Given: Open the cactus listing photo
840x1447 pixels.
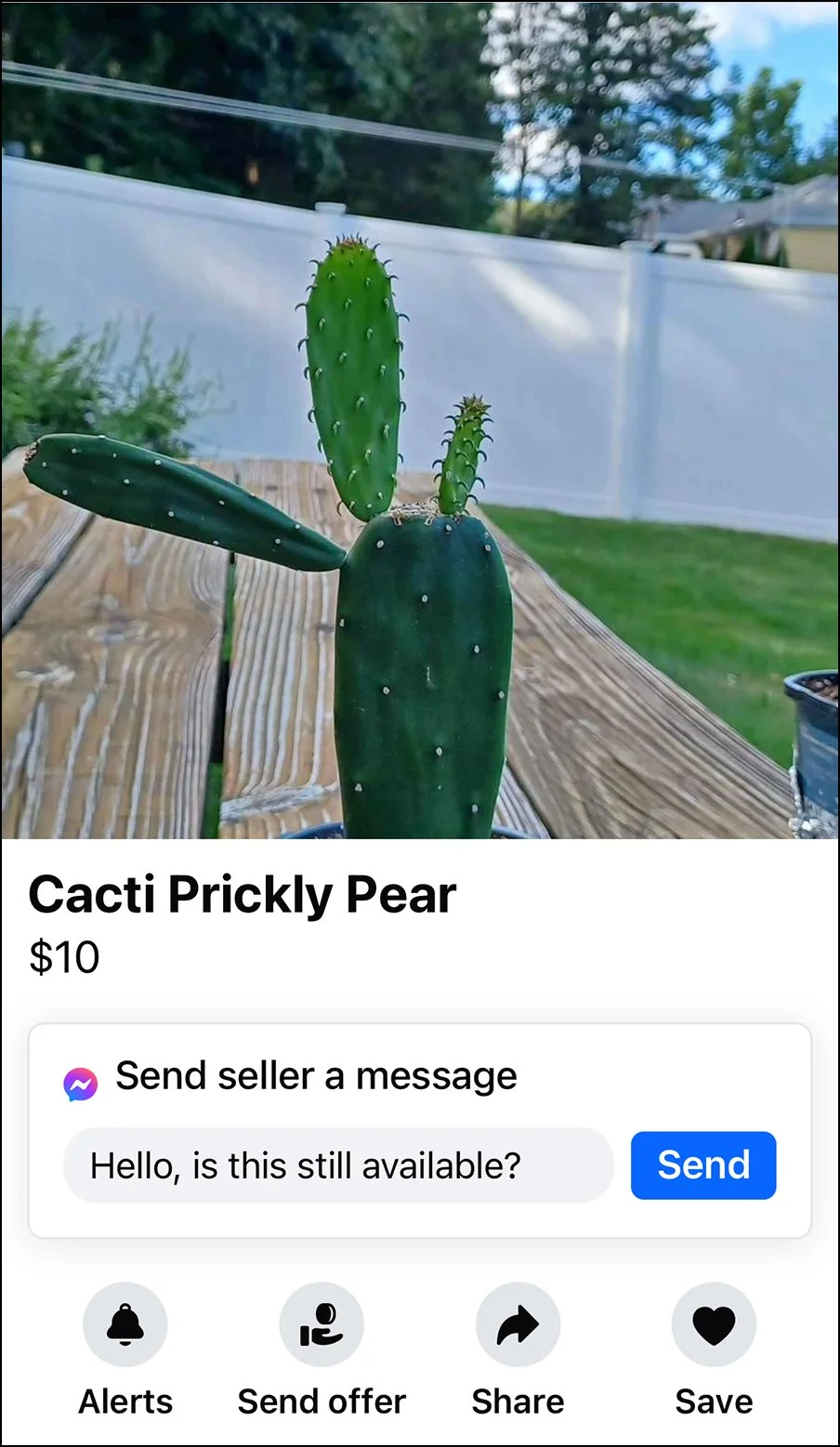Looking at the screenshot, I should tap(420, 420).
